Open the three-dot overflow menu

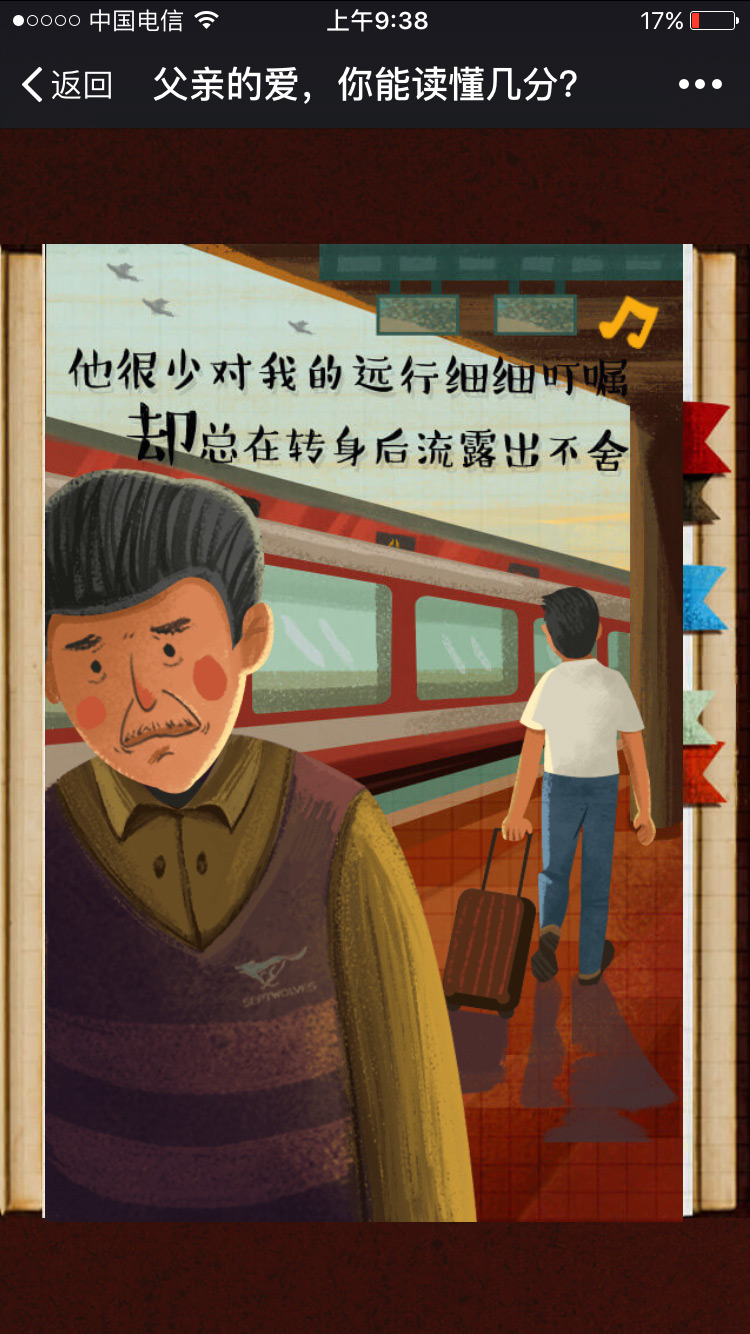click(700, 85)
